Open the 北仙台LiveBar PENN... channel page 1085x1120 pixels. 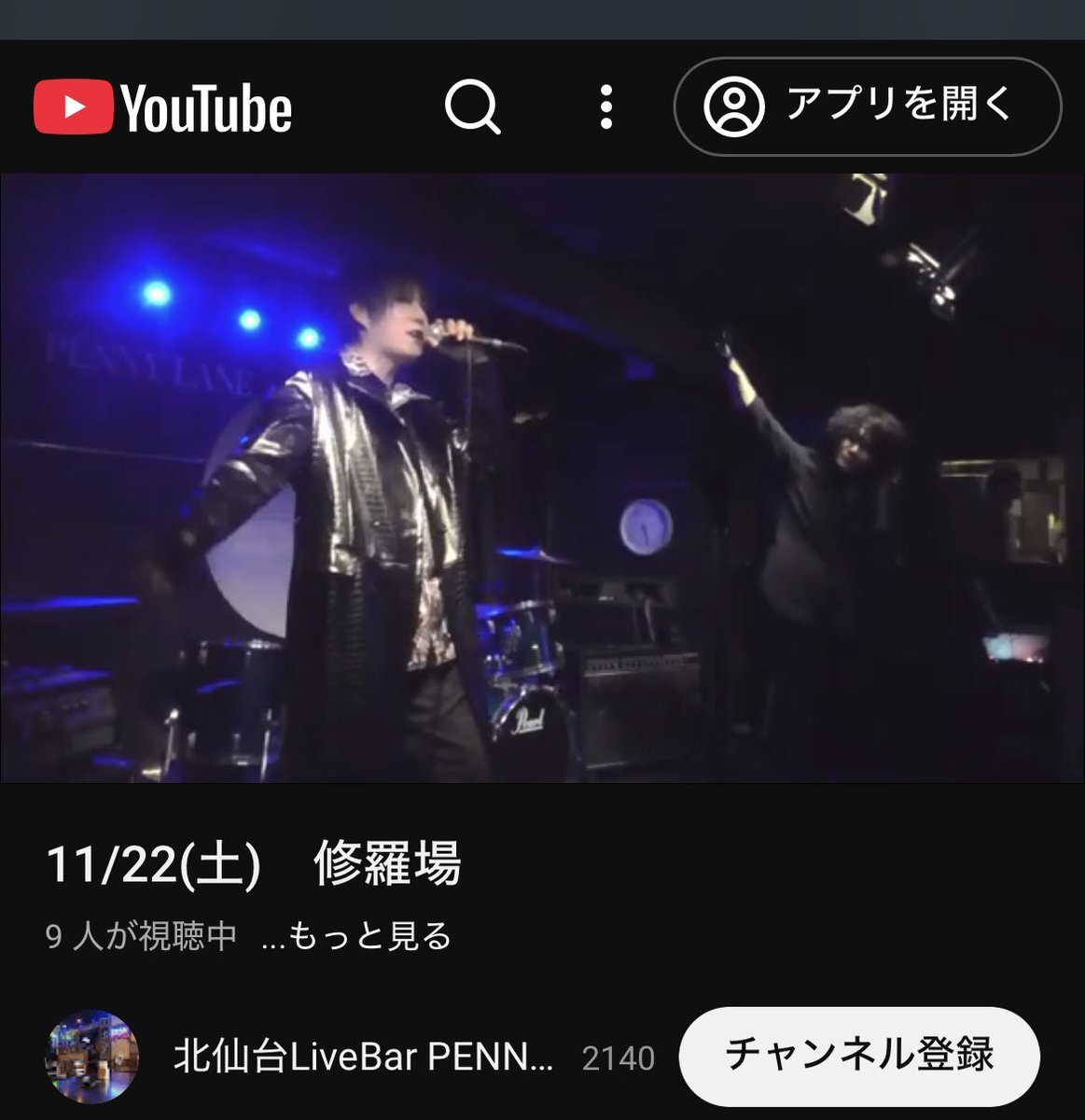[363, 1057]
